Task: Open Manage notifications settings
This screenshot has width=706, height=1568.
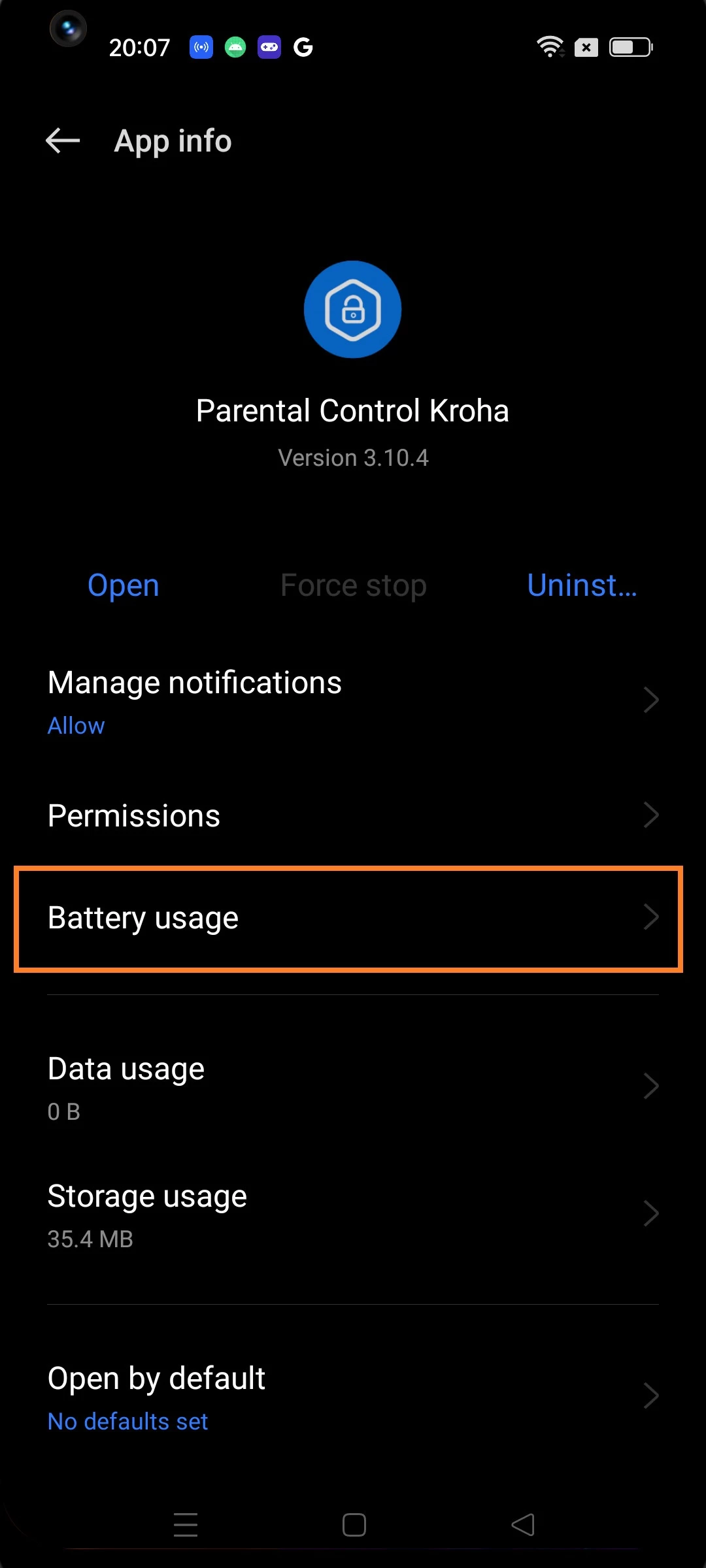Action: click(x=353, y=702)
